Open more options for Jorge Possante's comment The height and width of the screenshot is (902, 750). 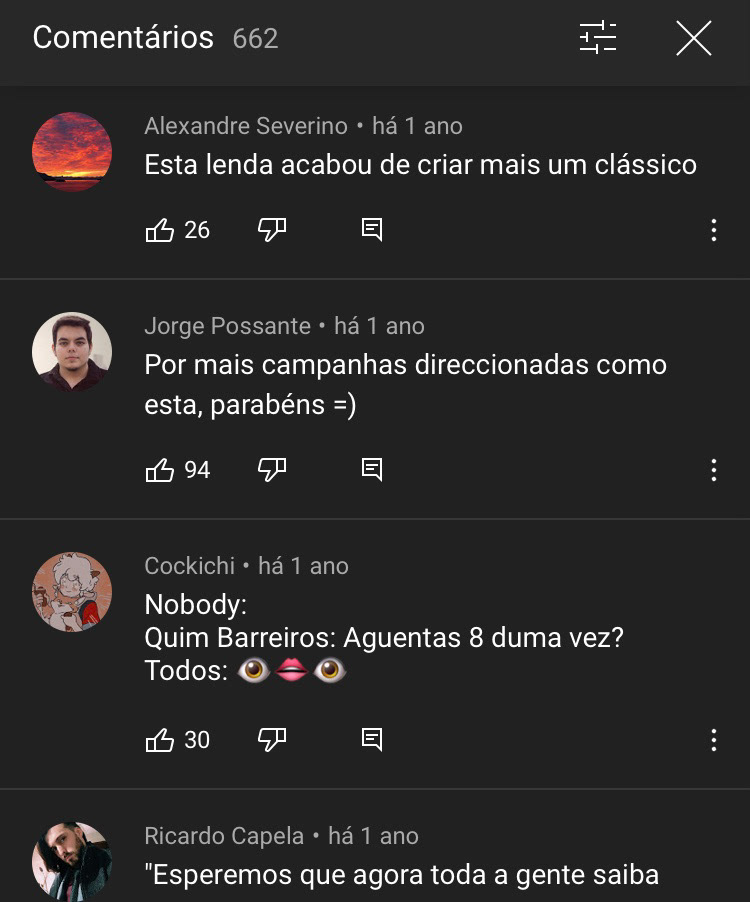pos(713,470)
